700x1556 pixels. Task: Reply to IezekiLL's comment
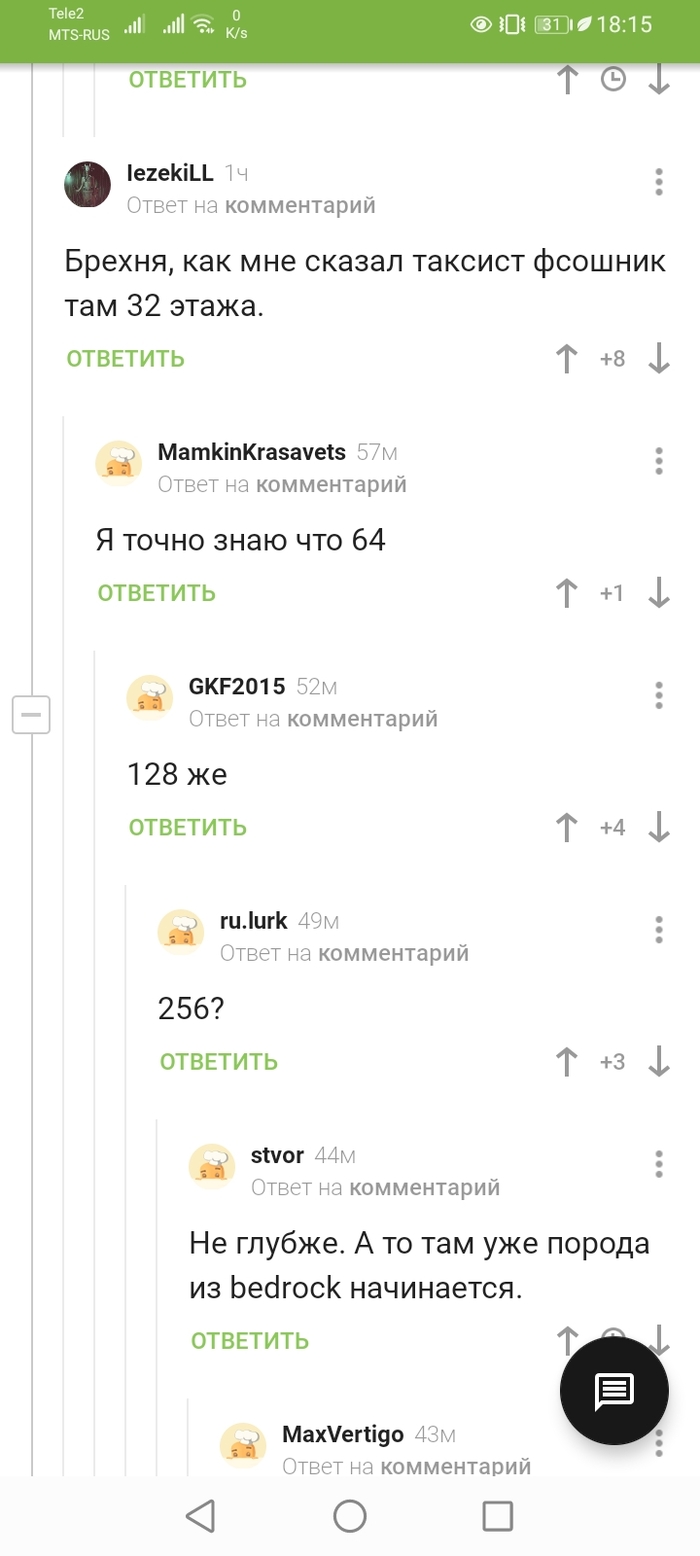126,359
